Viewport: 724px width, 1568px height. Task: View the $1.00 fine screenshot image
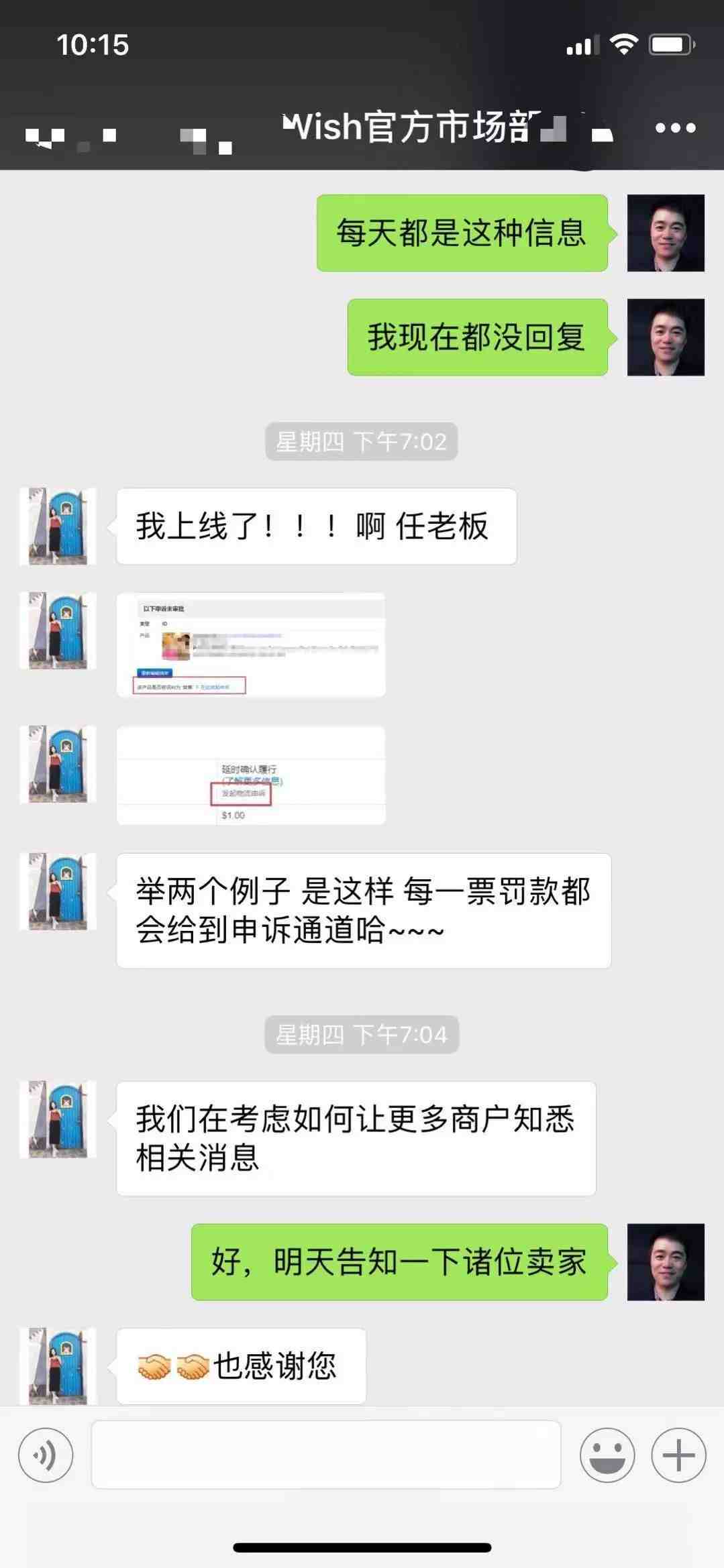coord(251,775)
